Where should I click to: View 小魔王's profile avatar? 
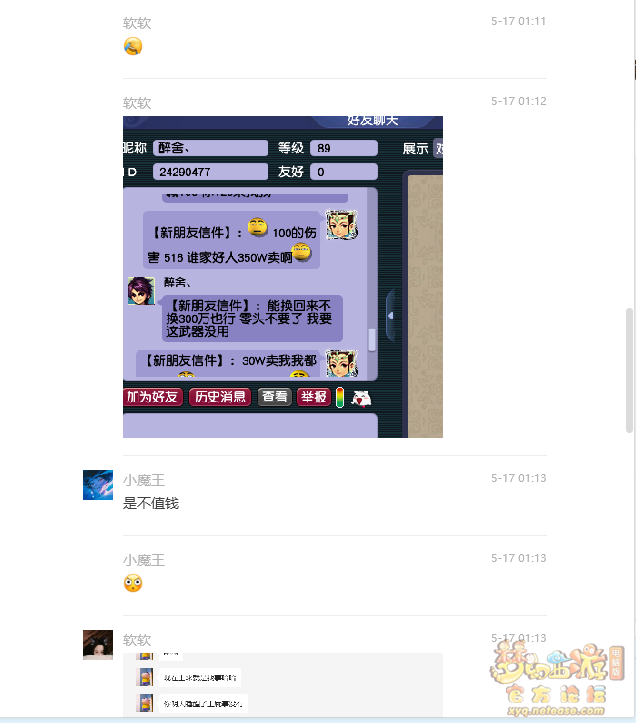(x=97, y=485)
